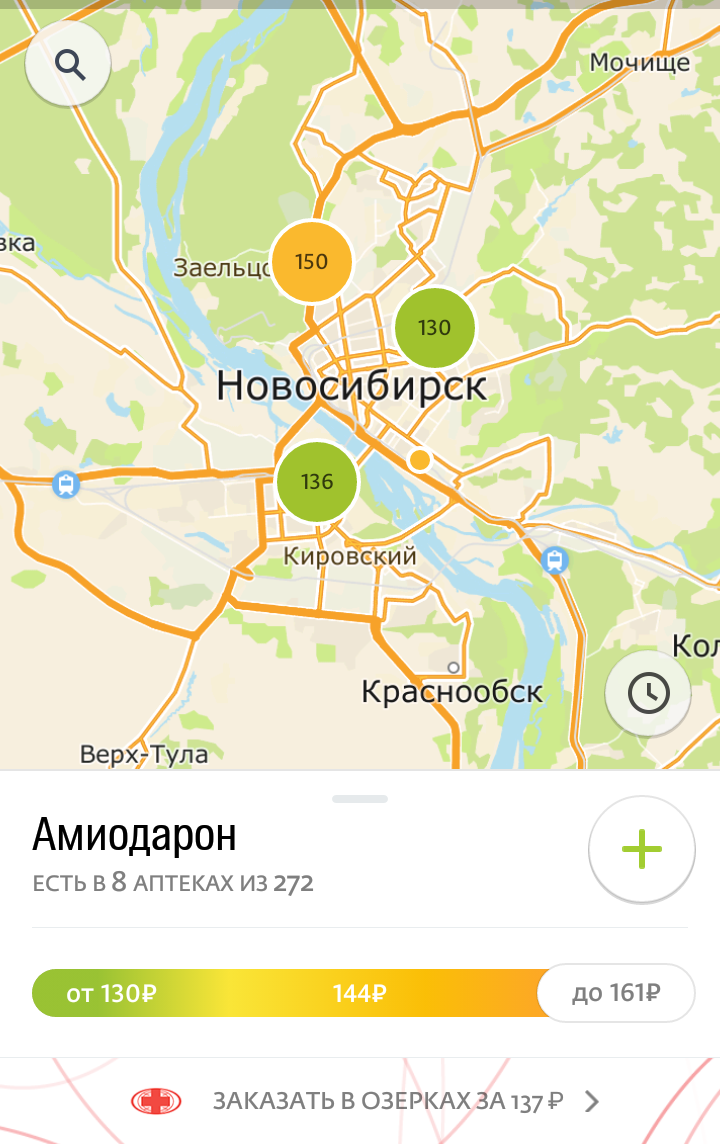Tap the 'до 161₽' price limit handle
720x1144 pixels.
click(616, 993)
